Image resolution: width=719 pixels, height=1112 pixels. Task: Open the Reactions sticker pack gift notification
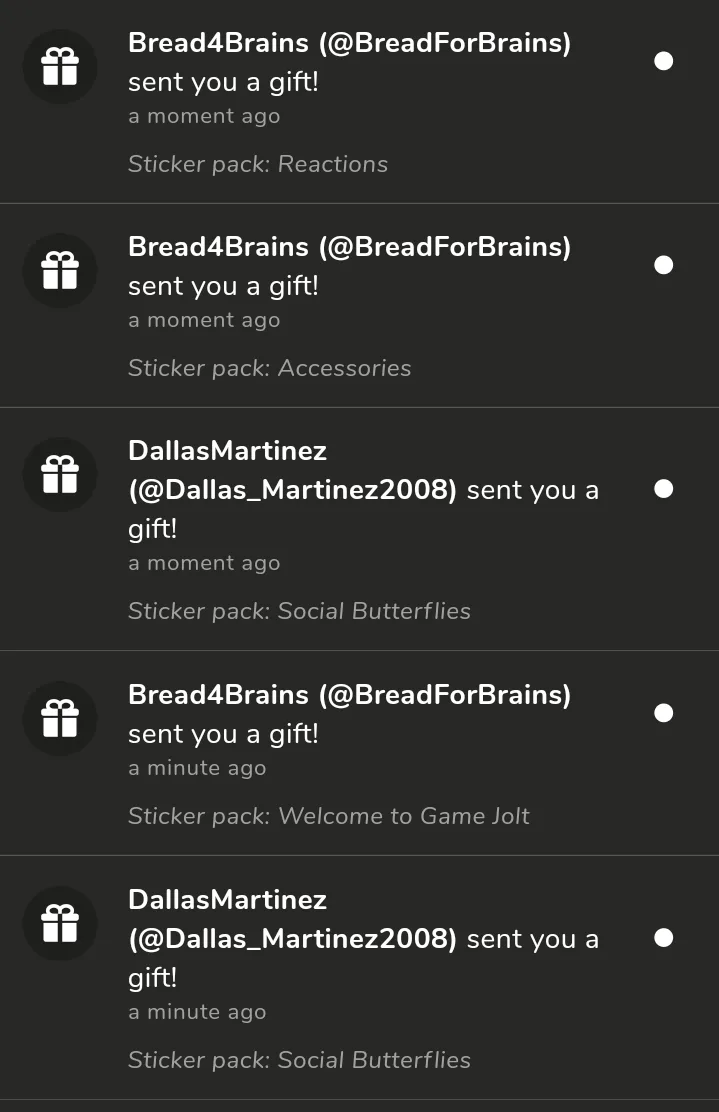pyautogui.click(x=350, y=102)
